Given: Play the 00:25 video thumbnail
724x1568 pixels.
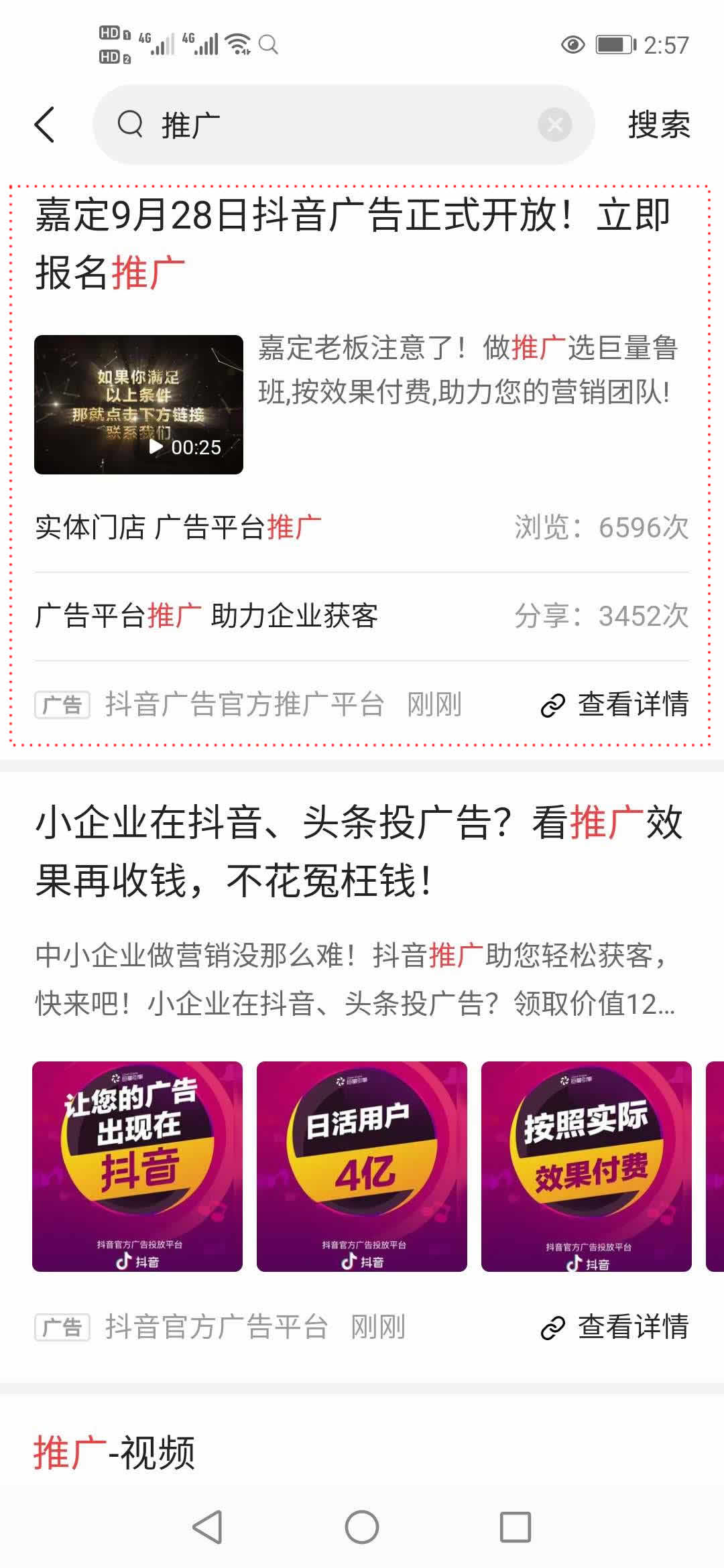Looking at the screenshot, I should coord(139,405).
